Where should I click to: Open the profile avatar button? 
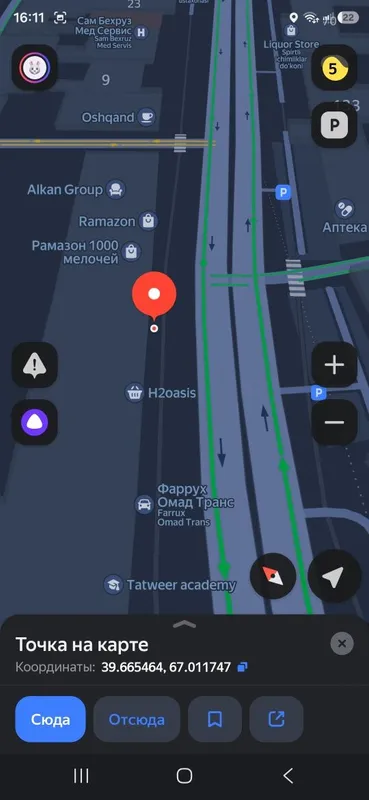[x=34, y=67]
